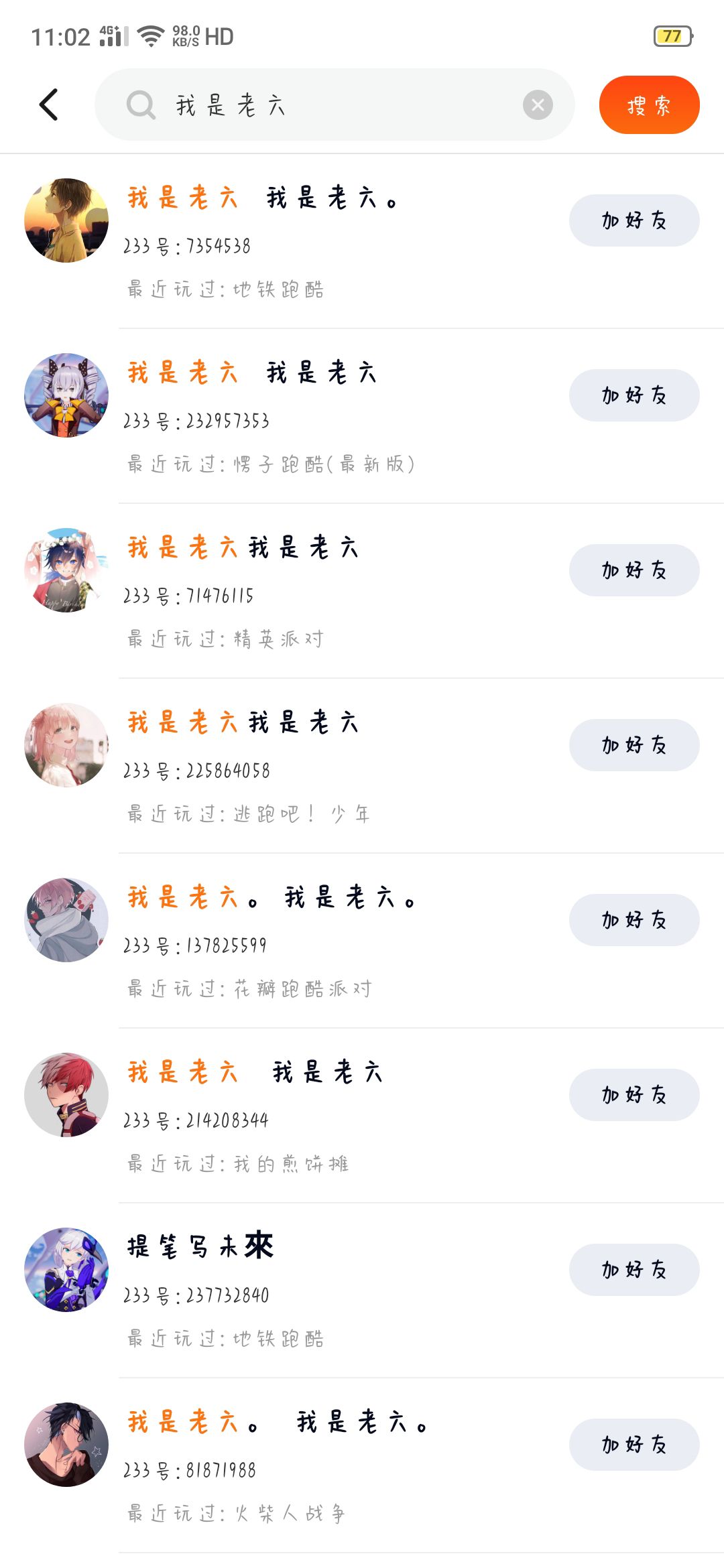
Task: Tap 加好友 for user 71476115
Action: (633, 570)
